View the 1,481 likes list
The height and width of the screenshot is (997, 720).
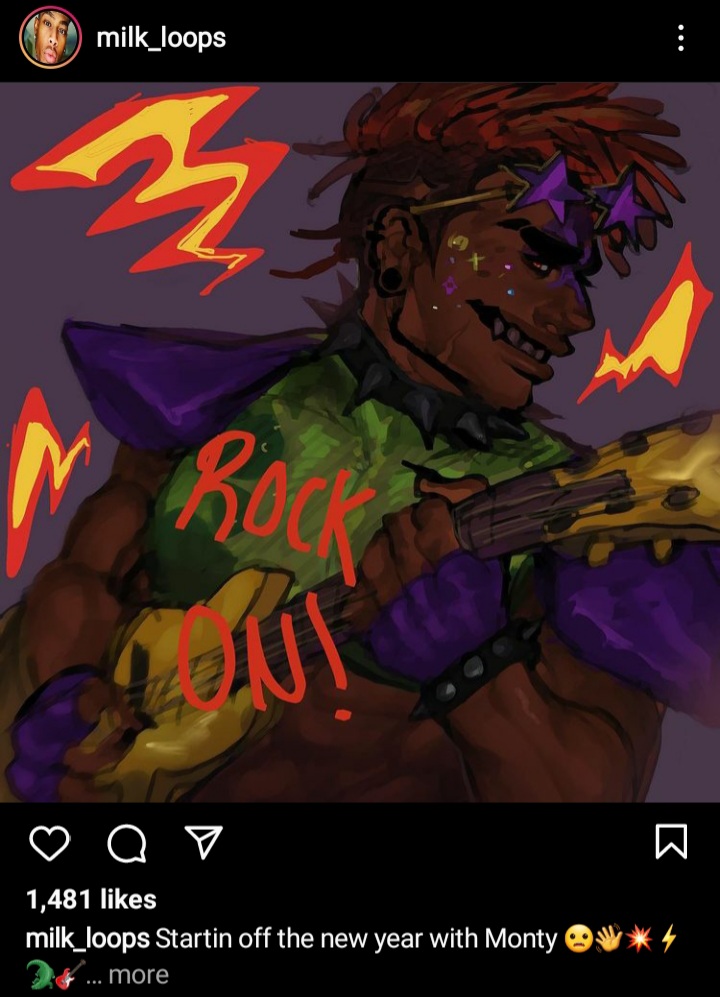point(91,899)
